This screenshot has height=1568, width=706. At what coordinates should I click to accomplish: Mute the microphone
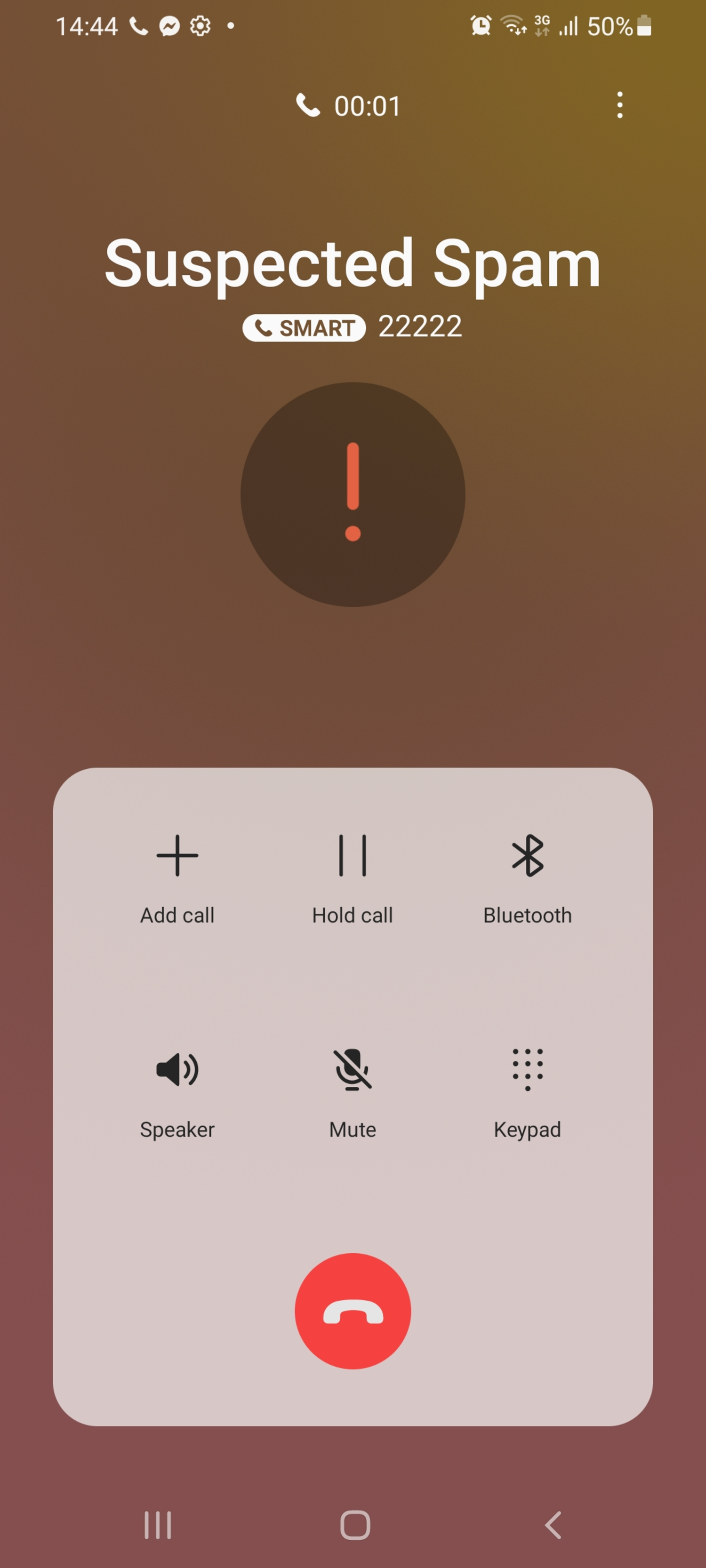[x=352, y=1091]
